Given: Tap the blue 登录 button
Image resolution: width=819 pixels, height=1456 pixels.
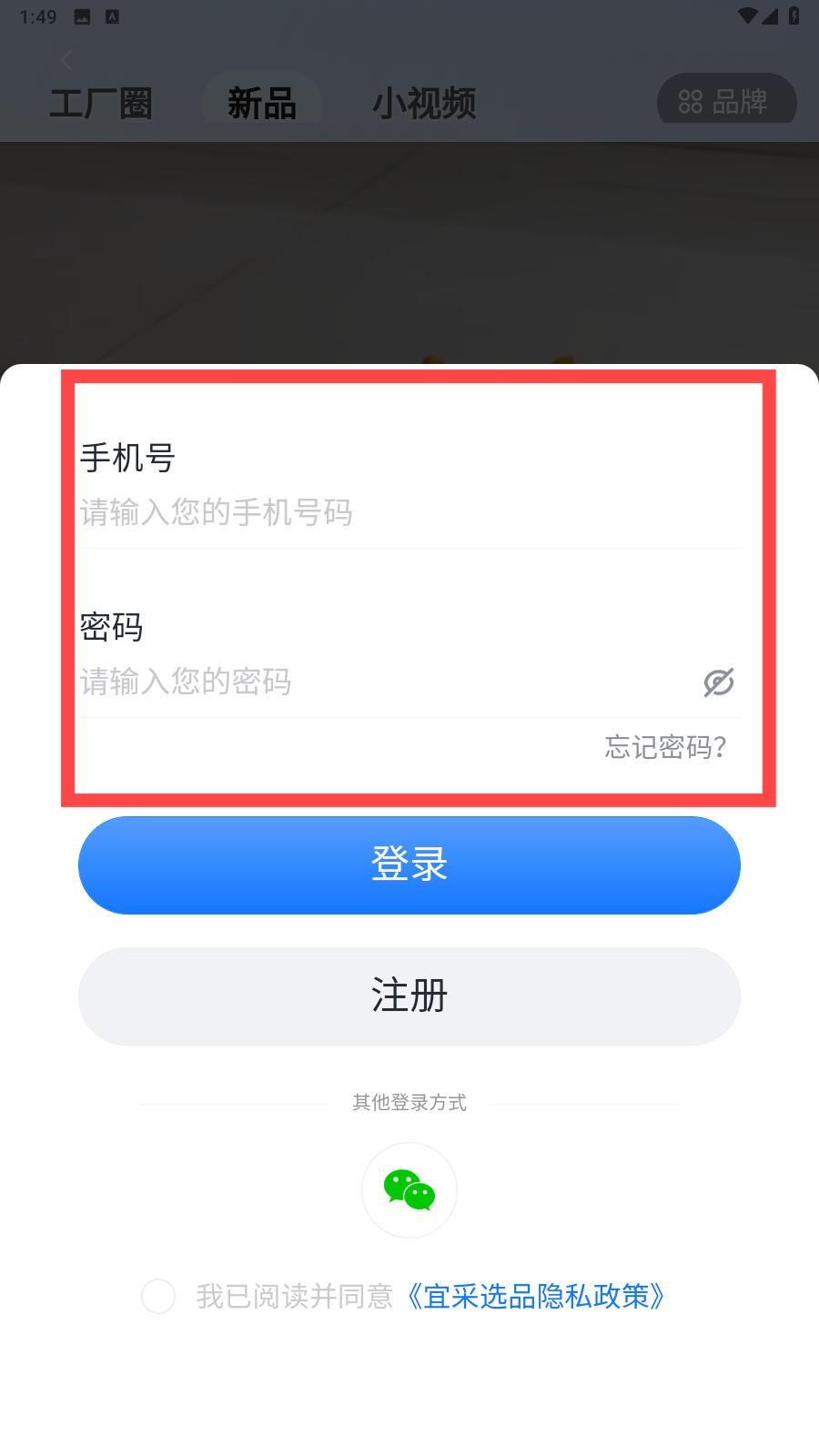Looking at the screenshot, I should [x=409, y=864].
